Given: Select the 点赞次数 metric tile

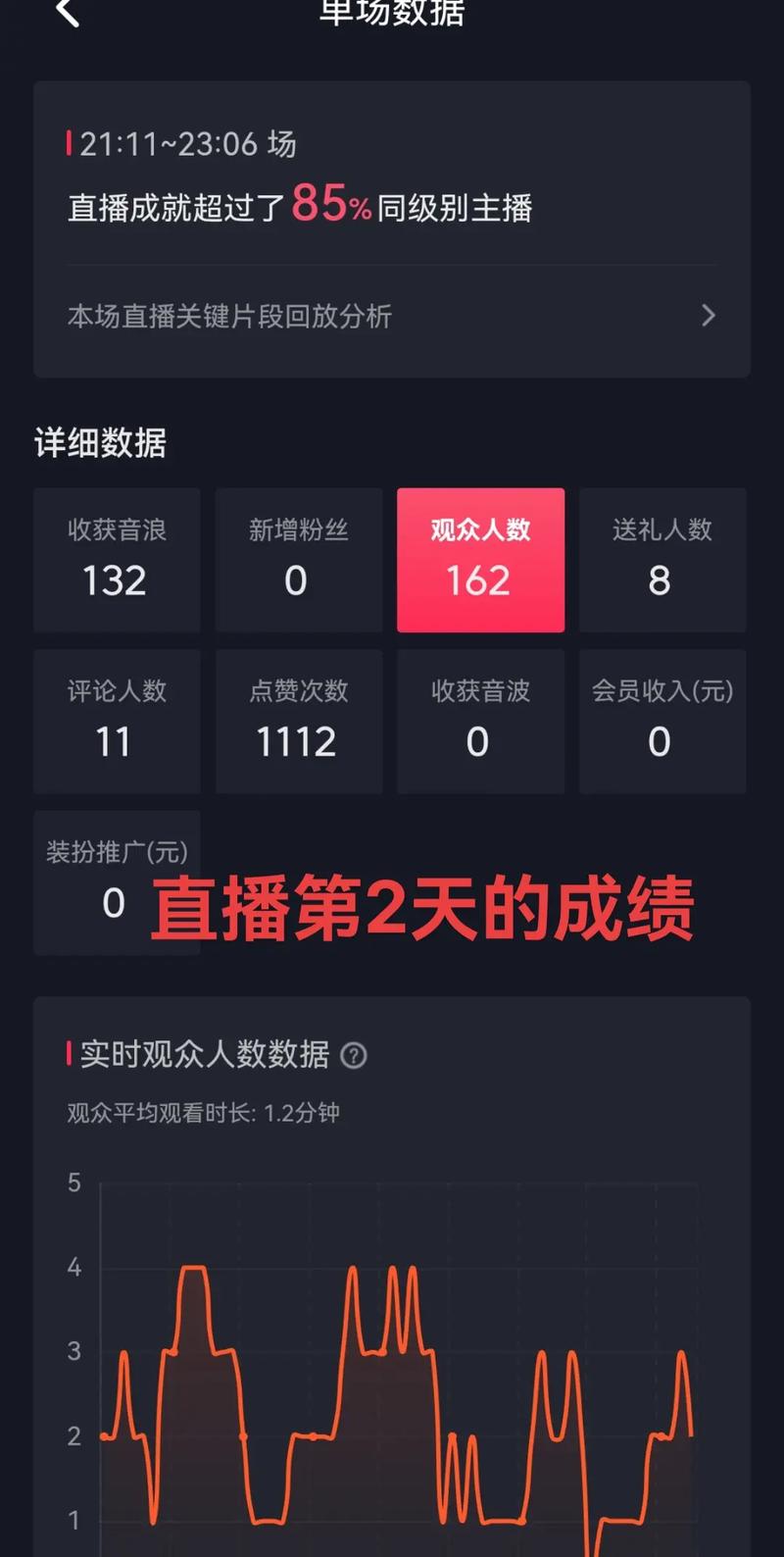Looking at the screenshot, I should click(298, 721).
